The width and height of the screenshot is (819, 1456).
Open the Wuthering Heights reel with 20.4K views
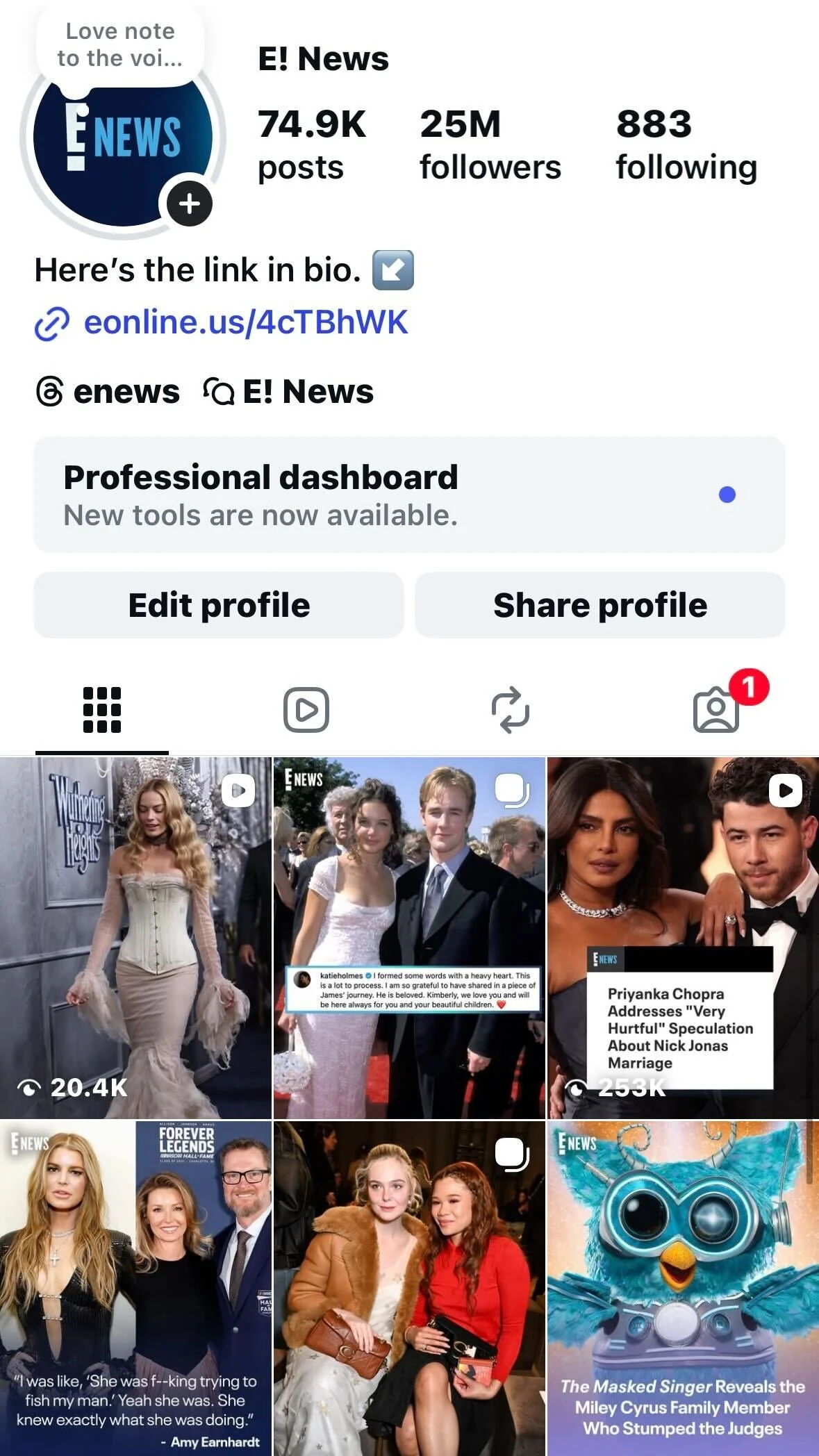[135, 937]
